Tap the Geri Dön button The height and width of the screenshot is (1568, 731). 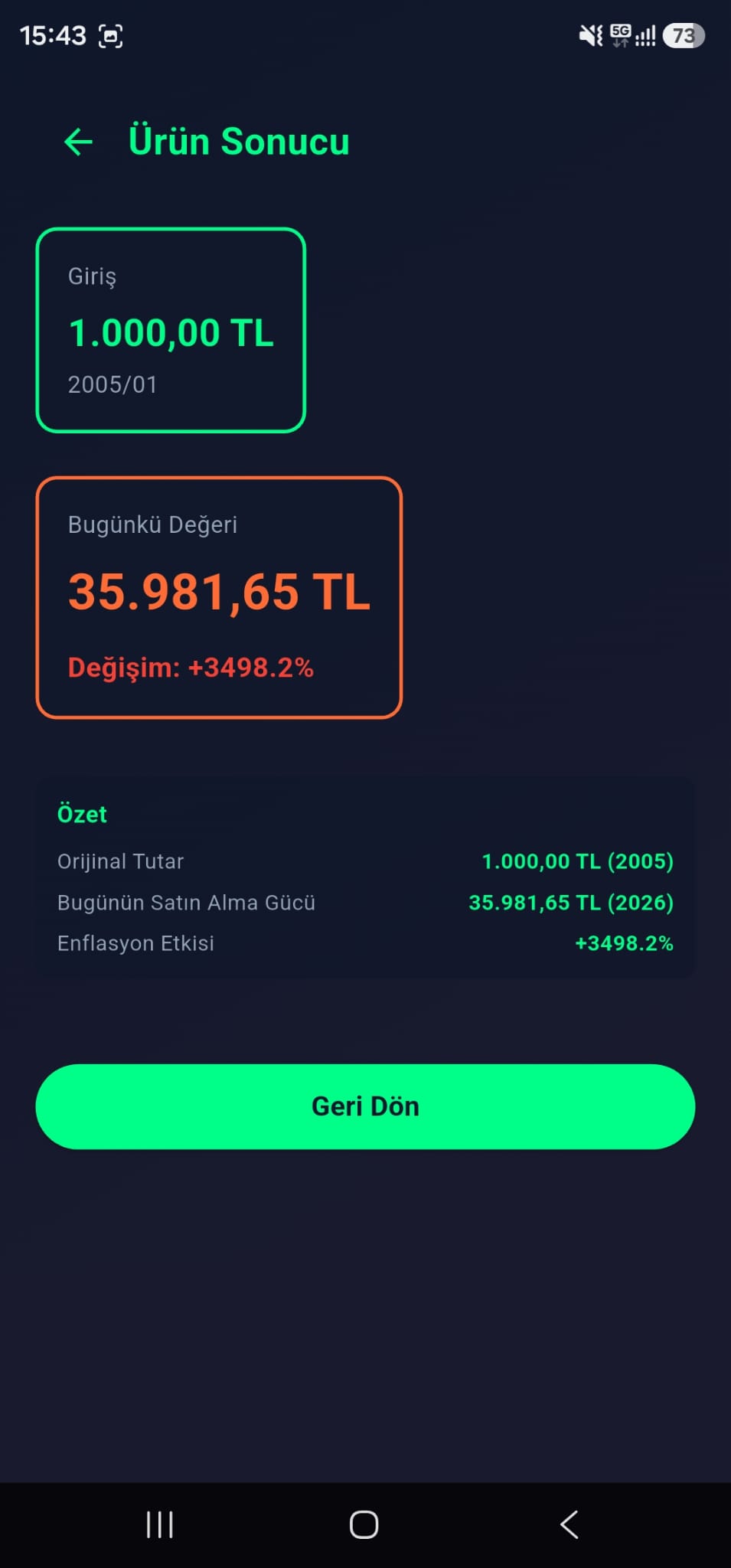(365, 1106)
